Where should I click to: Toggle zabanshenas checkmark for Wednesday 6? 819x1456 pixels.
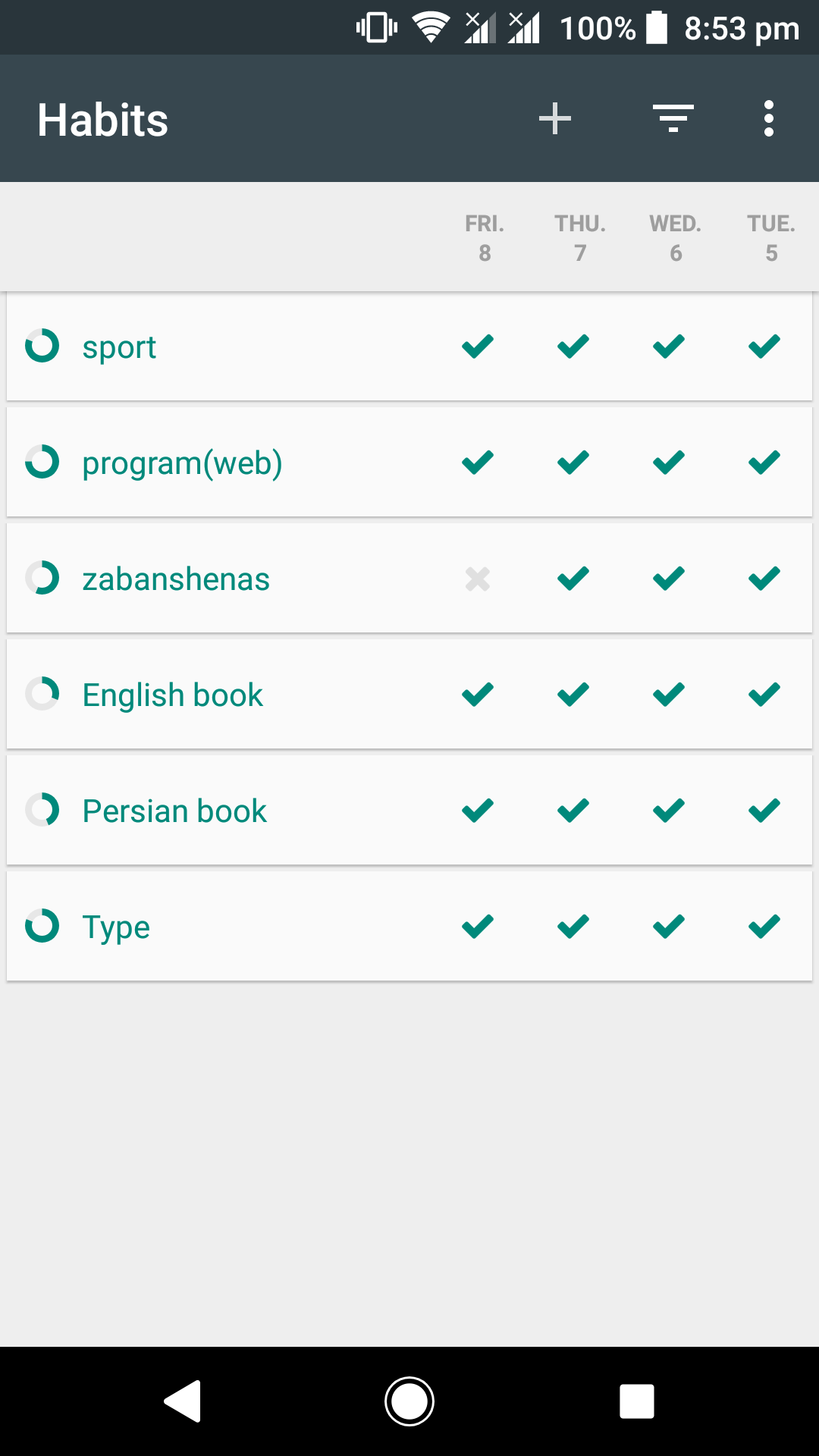669,579
